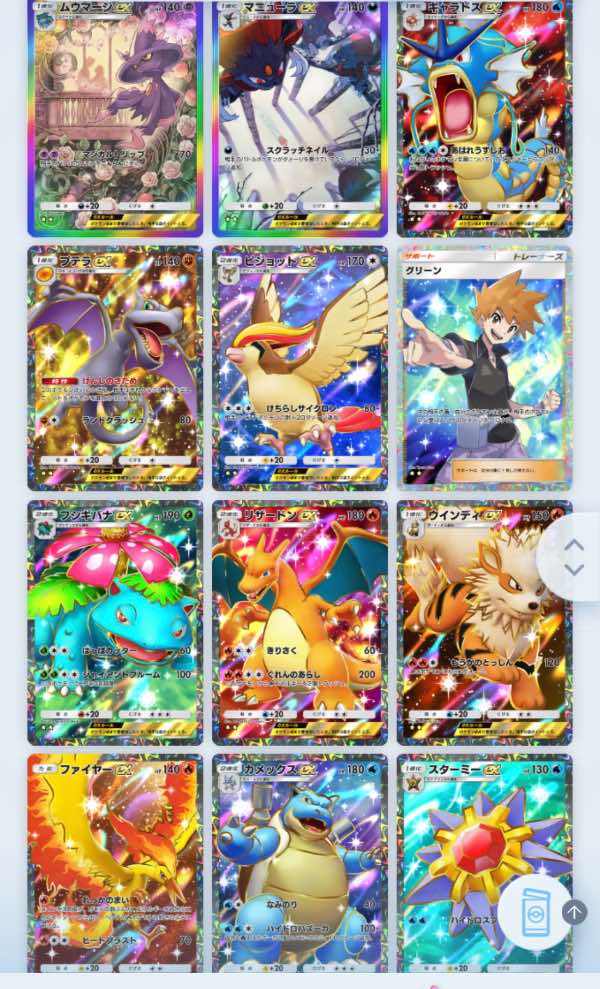Tap the up/down chevron floating control
Viewport: 600px width, 989px height.
click(573, 557)
